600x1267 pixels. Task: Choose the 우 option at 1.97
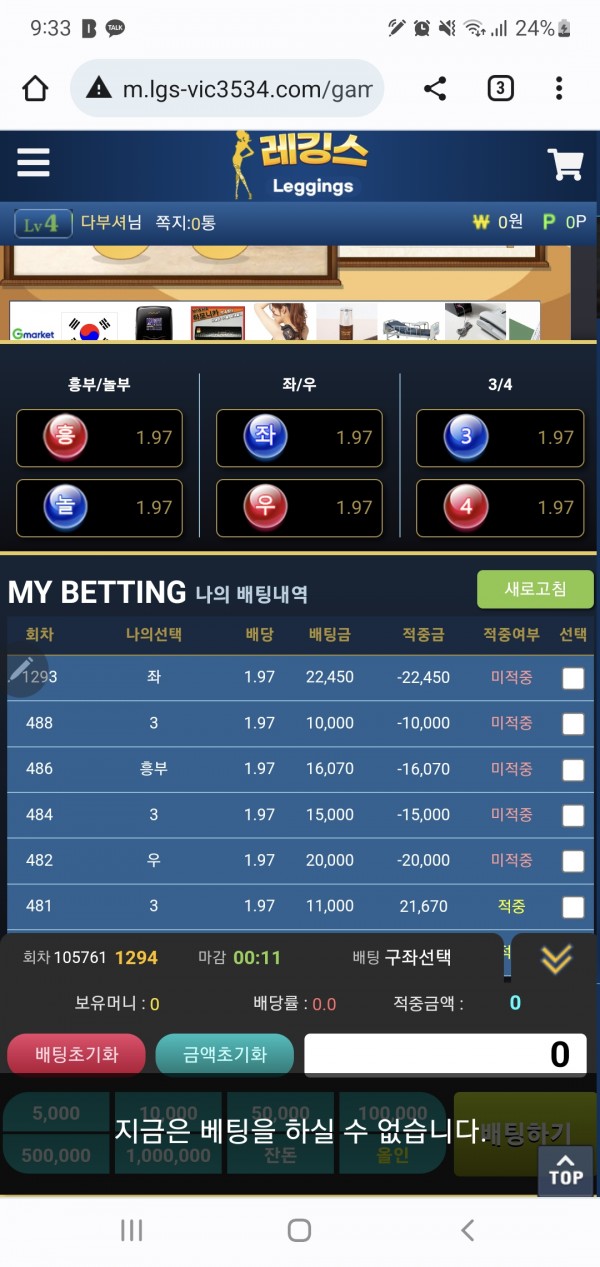tap(299, 508)
